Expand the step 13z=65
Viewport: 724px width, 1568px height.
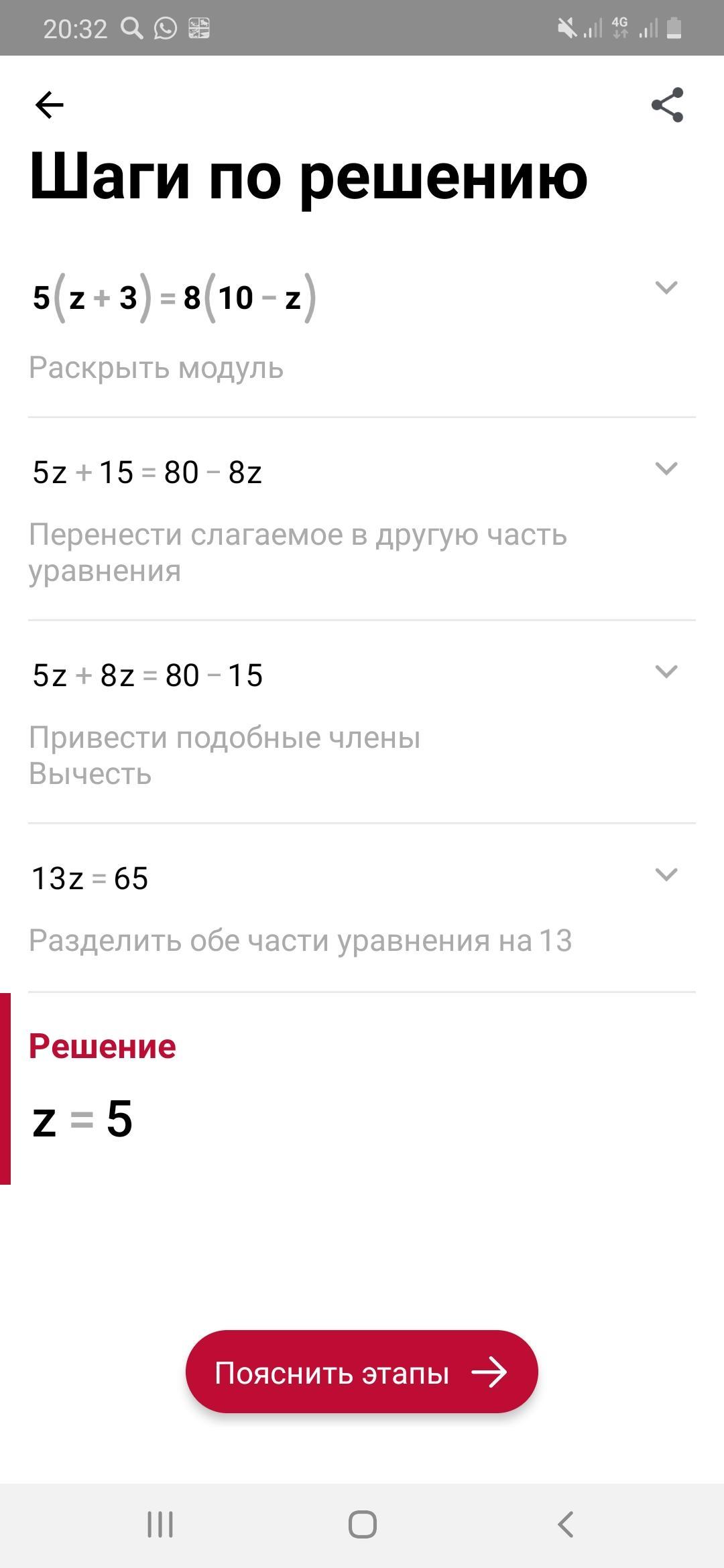click(x=666, y=874)
